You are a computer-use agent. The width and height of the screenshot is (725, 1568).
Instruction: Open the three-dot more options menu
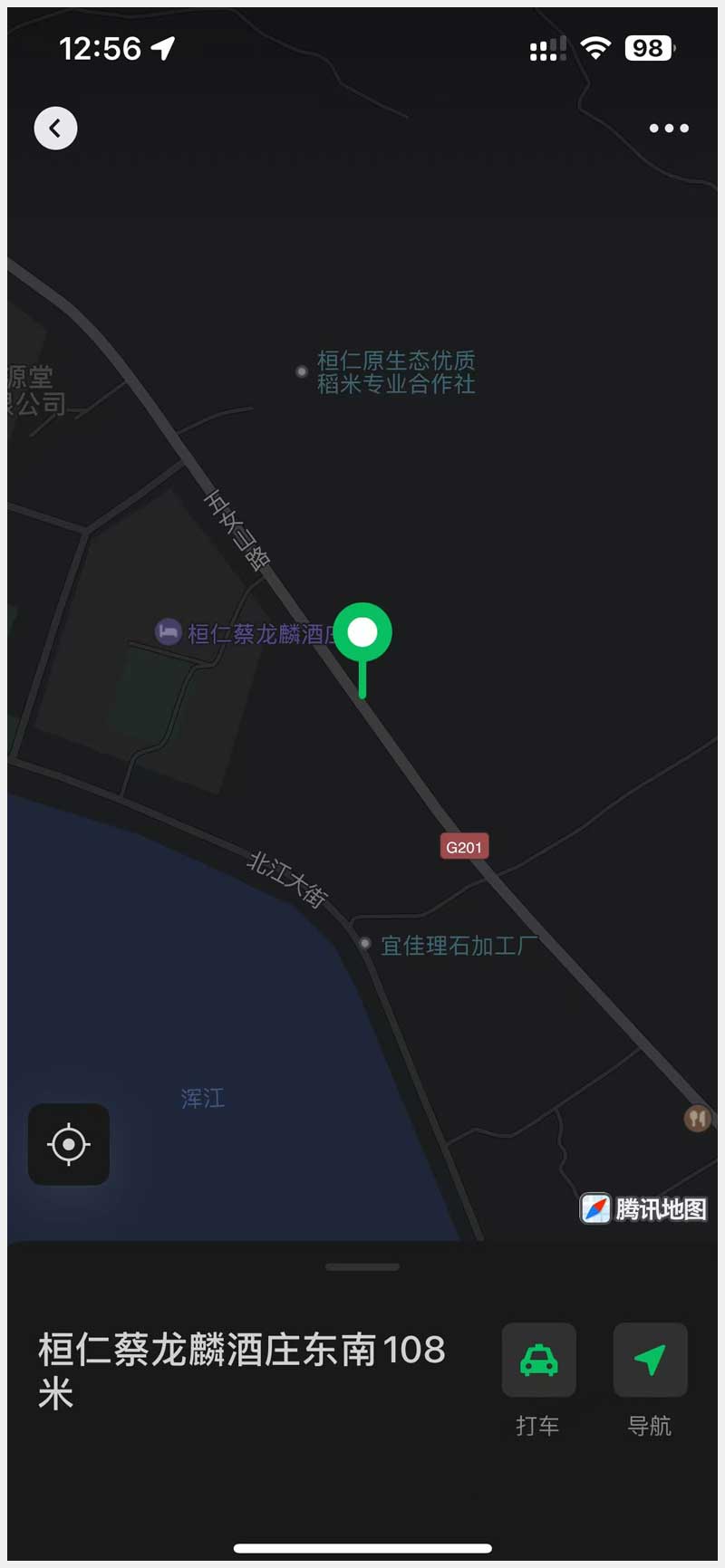tap(669, 129)
